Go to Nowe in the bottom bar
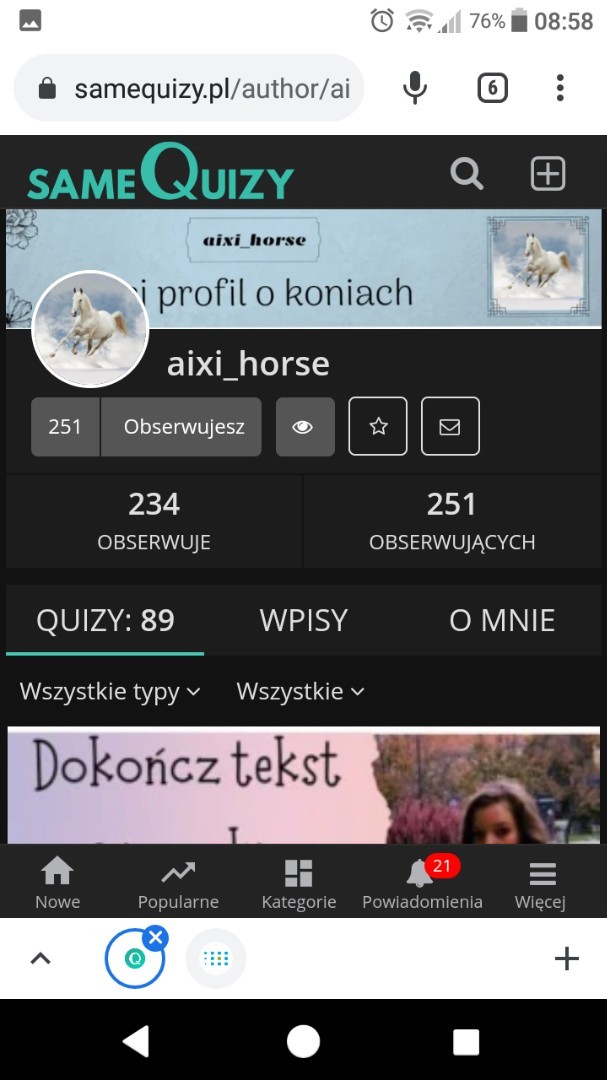Image resolution: width=607 pixels, height=1080 pixels. point(57,882)
